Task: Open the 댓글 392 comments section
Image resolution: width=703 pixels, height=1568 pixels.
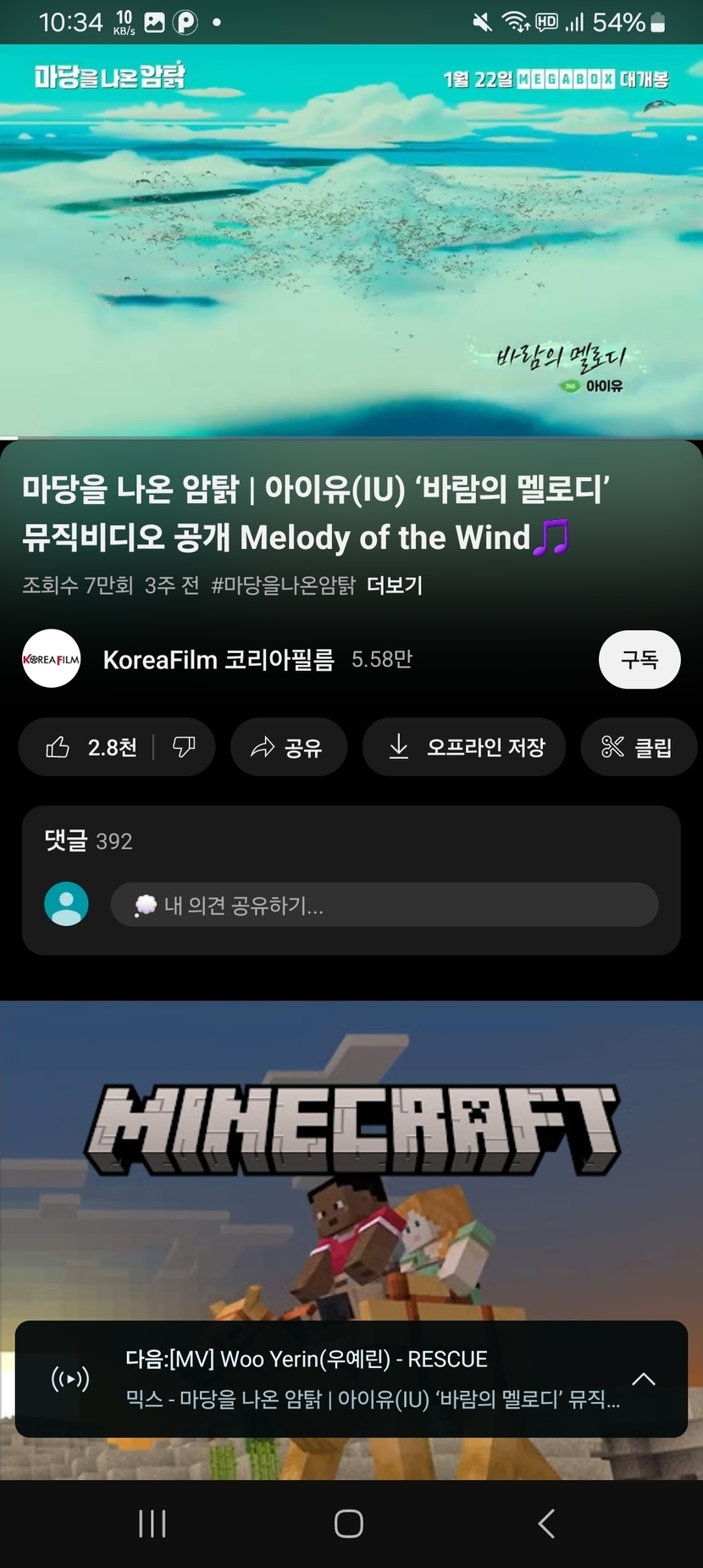Action: pyautogui.click(x=89, y=841)
